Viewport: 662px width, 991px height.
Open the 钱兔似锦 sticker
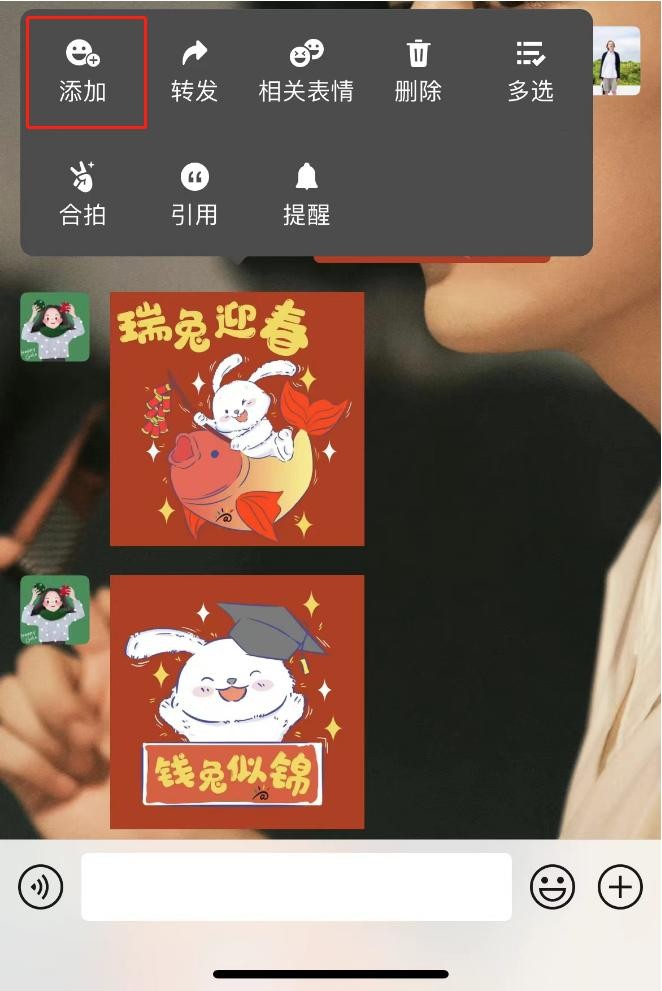237,702
